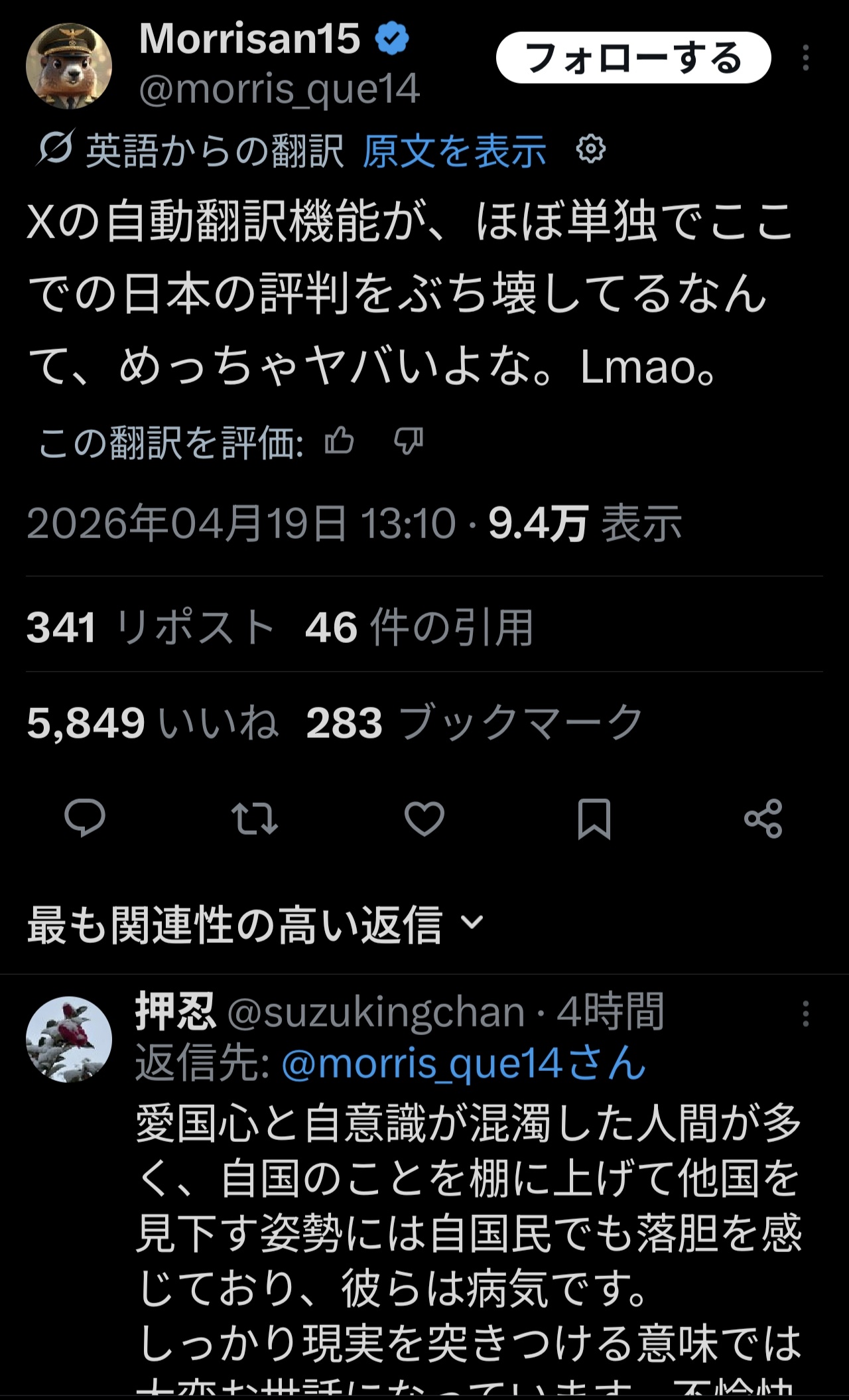The height and width of the screenshot is (1400, 849).
Task: Open 押忍's profile picture
Action: [x=69, y=1039]
